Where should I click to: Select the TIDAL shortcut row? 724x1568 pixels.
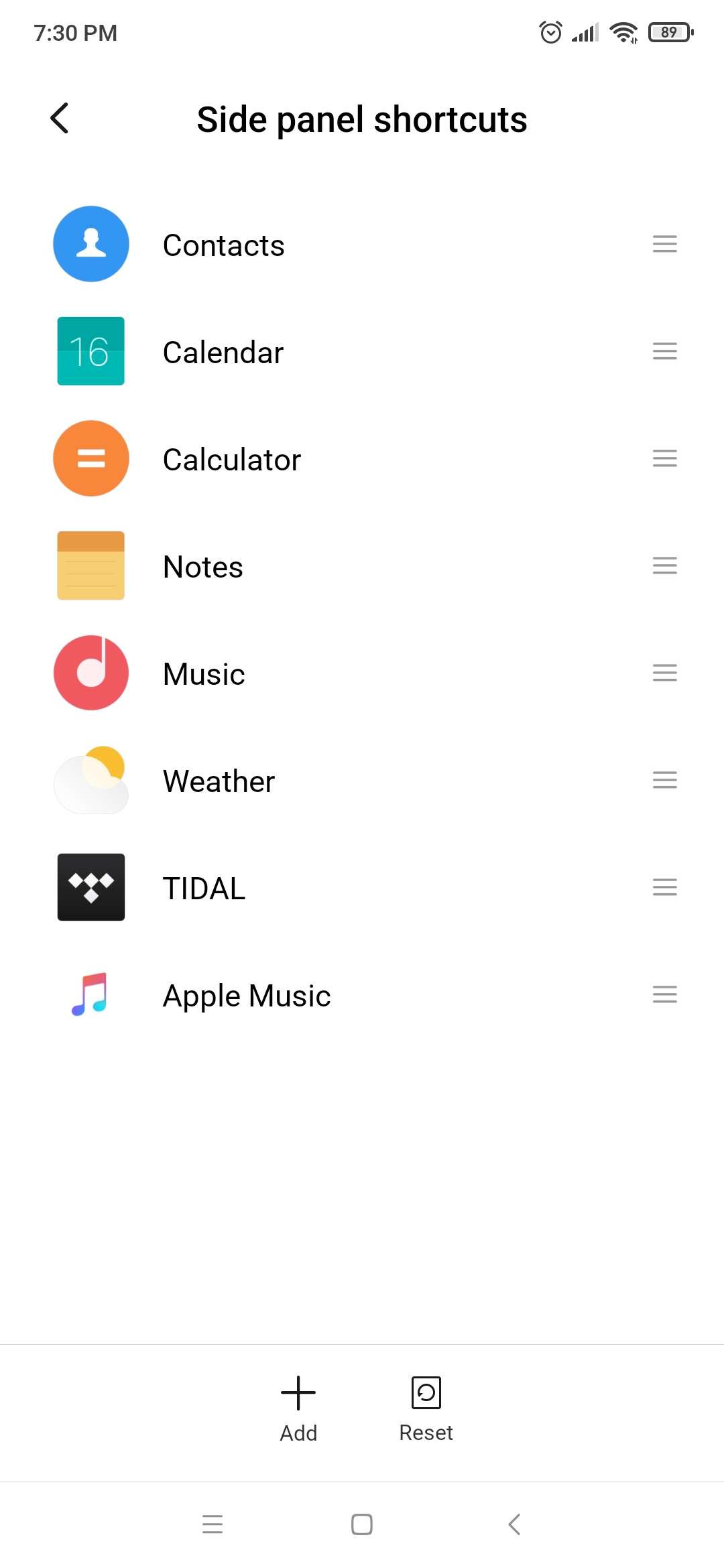pos(362,888)
